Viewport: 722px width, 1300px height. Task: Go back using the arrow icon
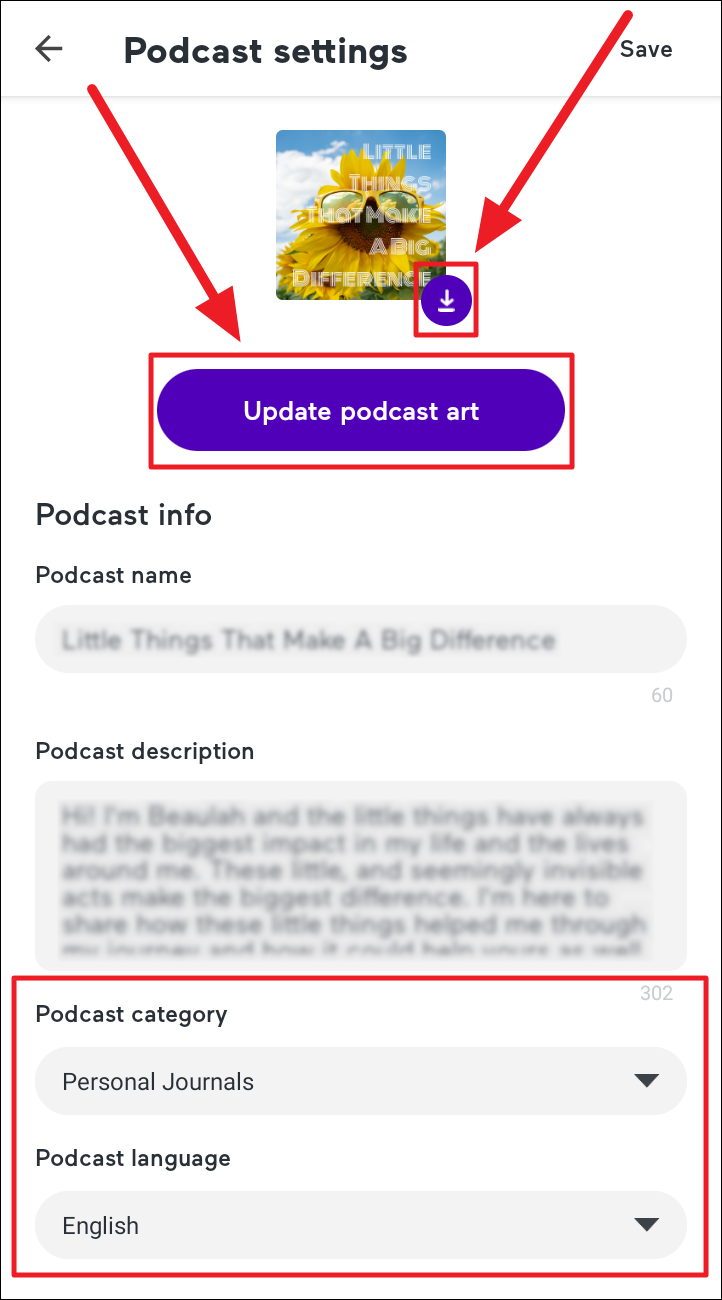48,49
